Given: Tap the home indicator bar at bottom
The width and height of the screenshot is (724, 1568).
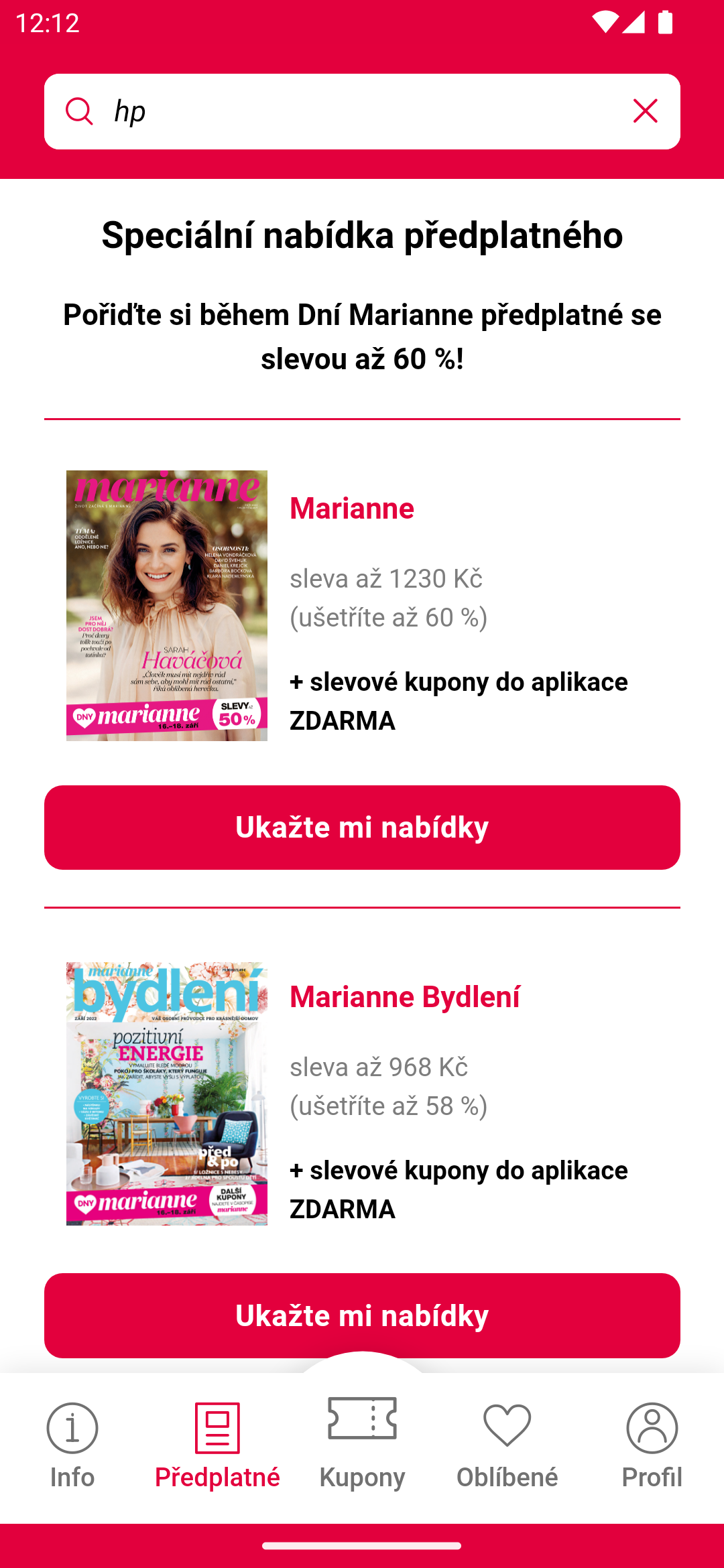Looking at the screenshot, I should point(362,1544).
